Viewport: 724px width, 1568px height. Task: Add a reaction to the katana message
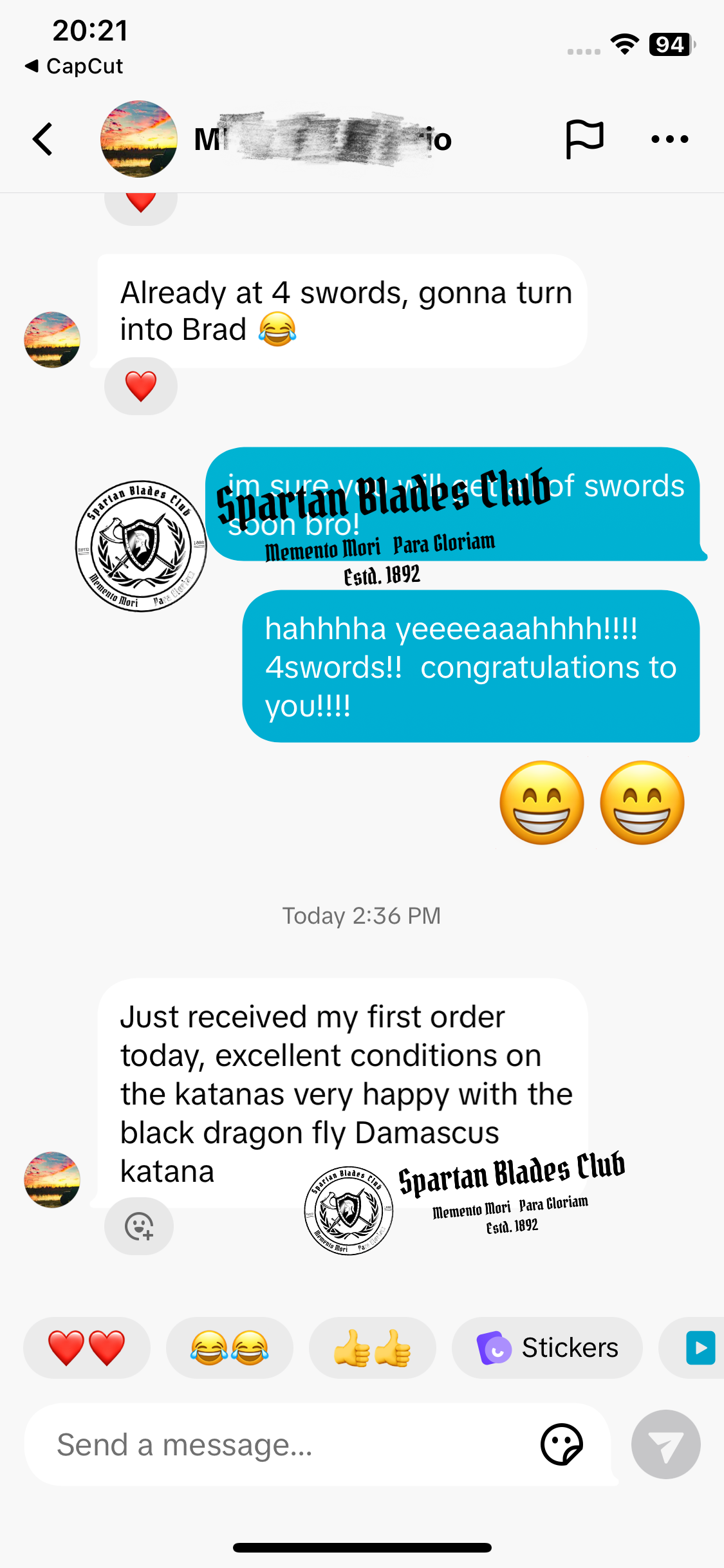pyautogui.click(x=139, y=1226)
